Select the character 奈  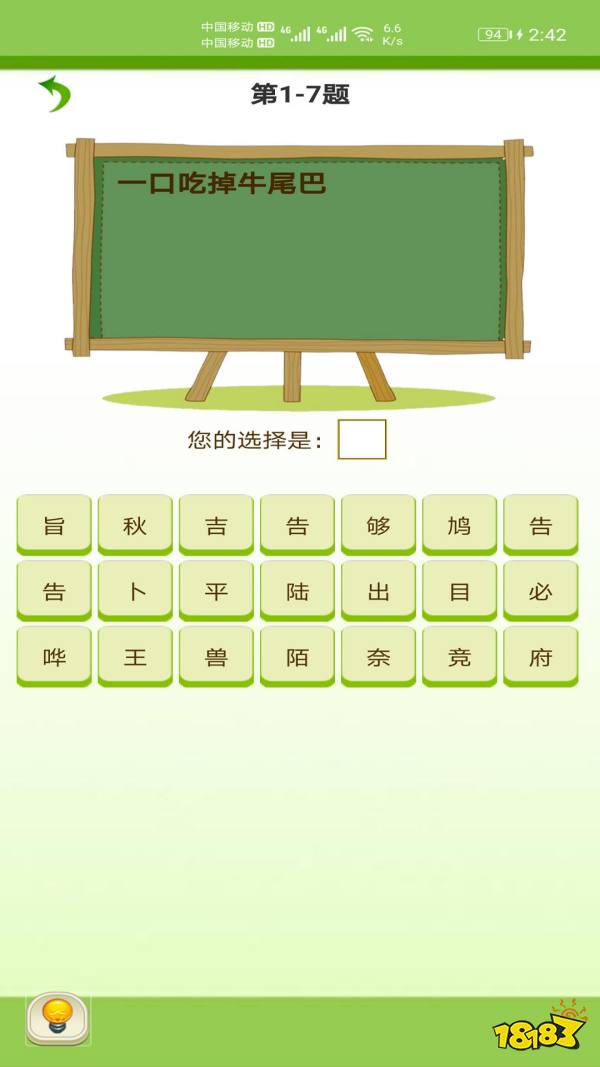378,657
